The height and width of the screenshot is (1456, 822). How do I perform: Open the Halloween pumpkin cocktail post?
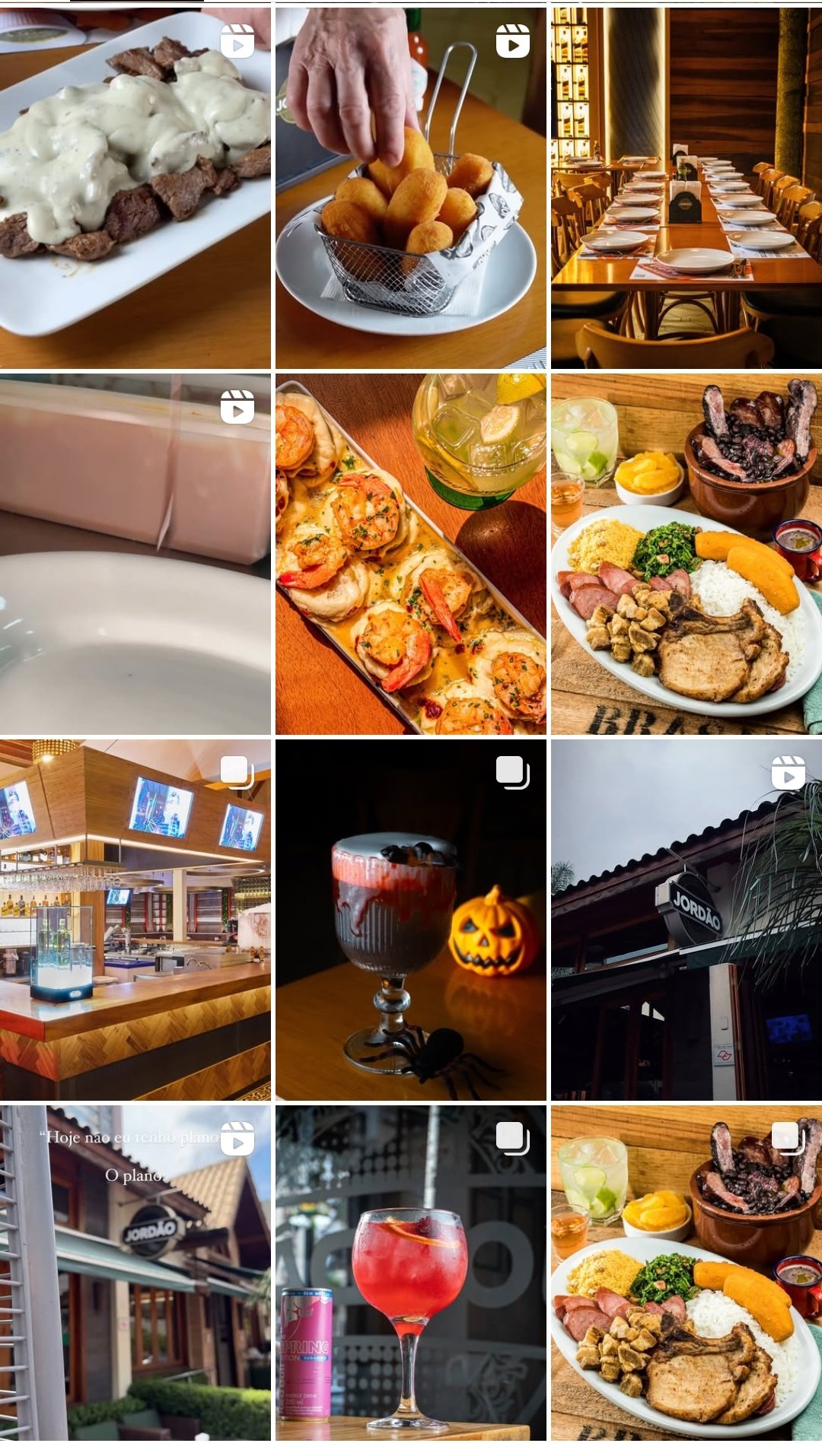coord(410,920)
